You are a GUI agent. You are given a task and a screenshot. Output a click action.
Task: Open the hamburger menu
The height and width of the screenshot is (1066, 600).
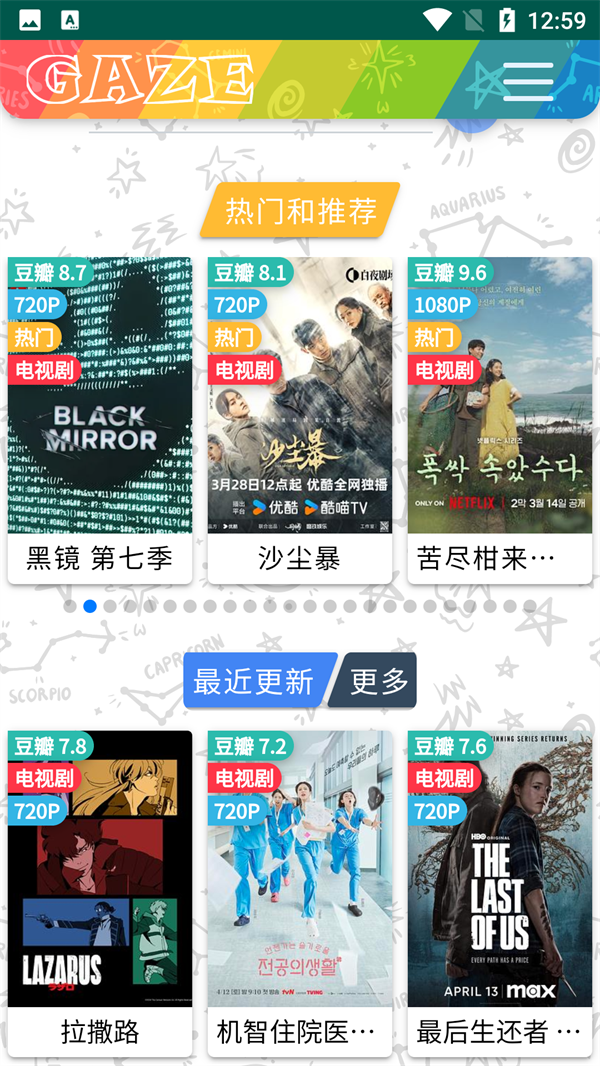point(528,81)
